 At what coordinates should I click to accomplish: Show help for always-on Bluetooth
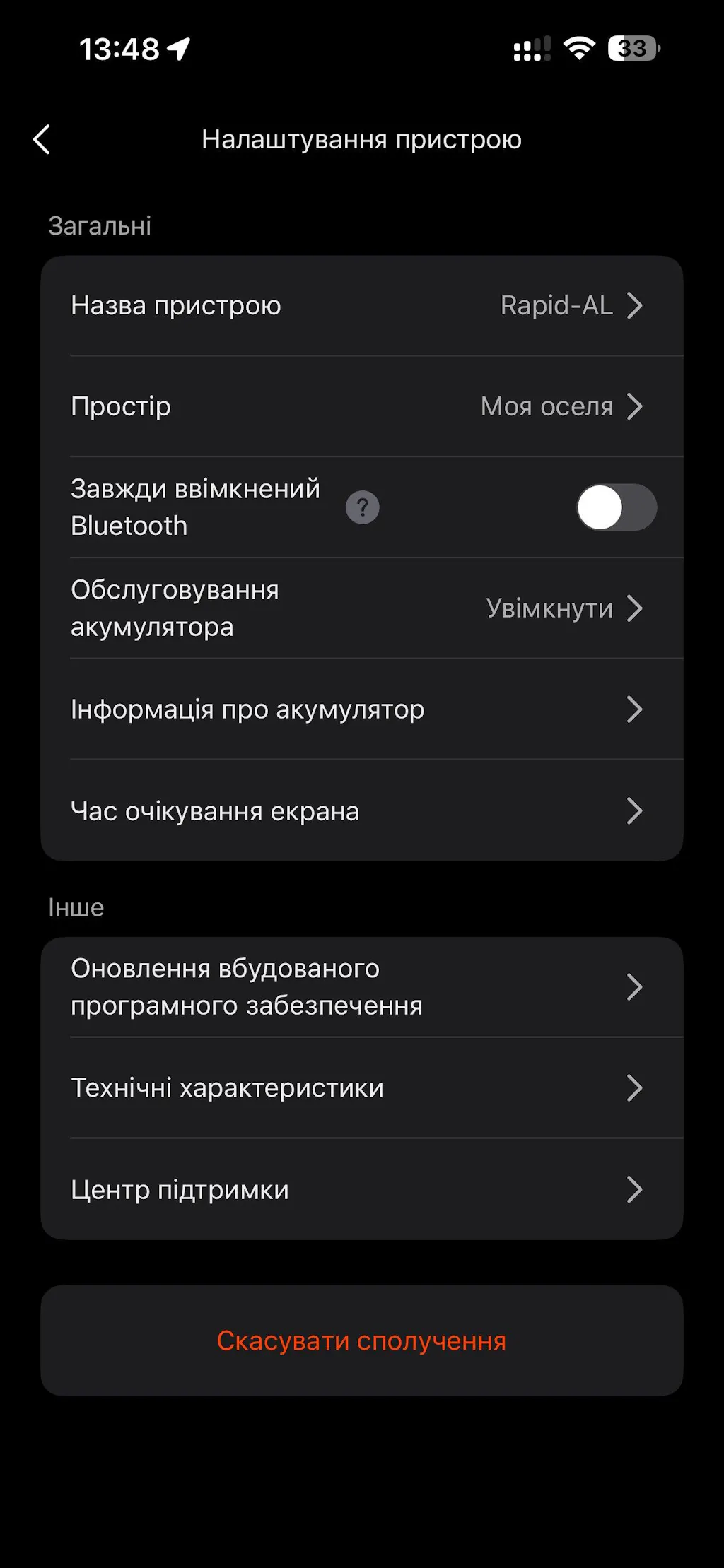tap(363, 507)
